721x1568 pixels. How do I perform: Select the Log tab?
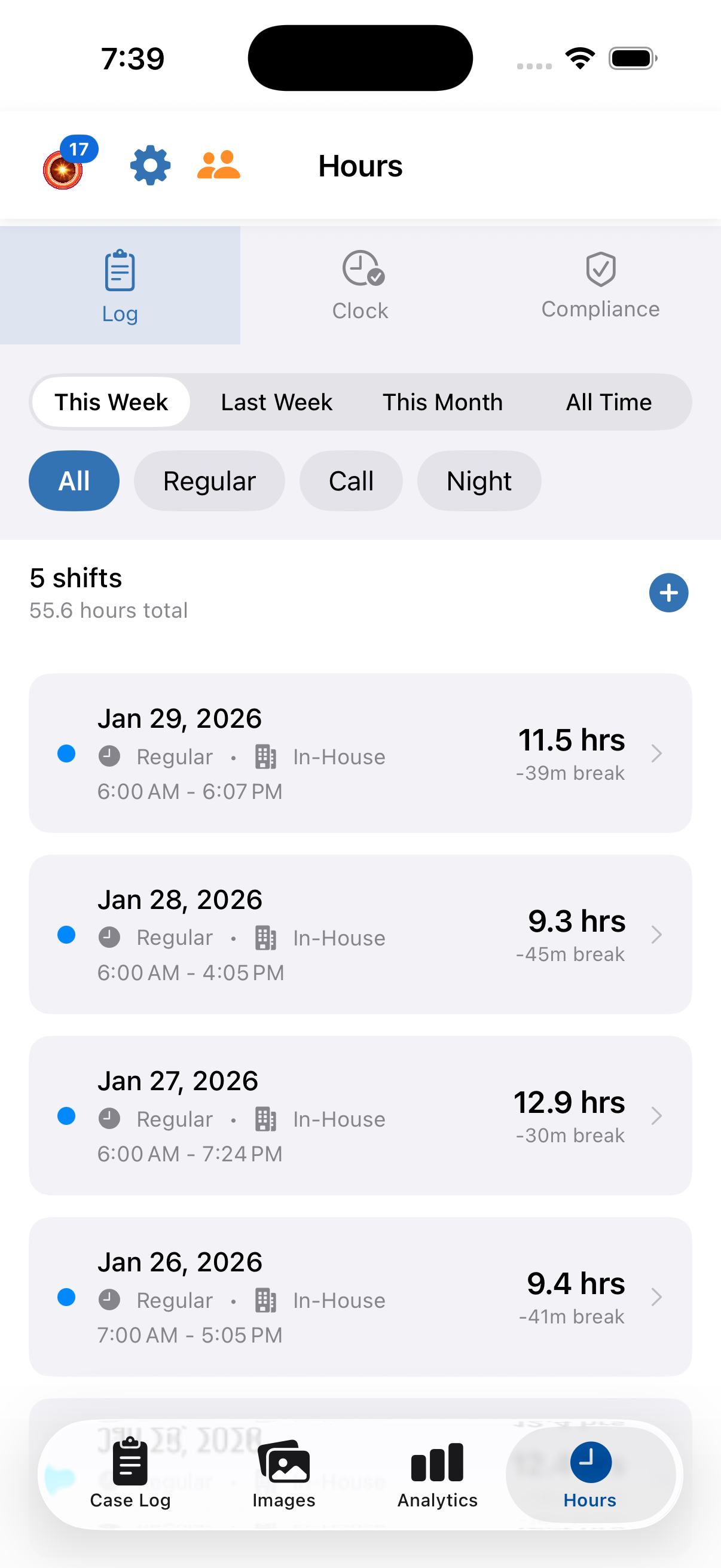pyautogui.click(x=120, y=285)
